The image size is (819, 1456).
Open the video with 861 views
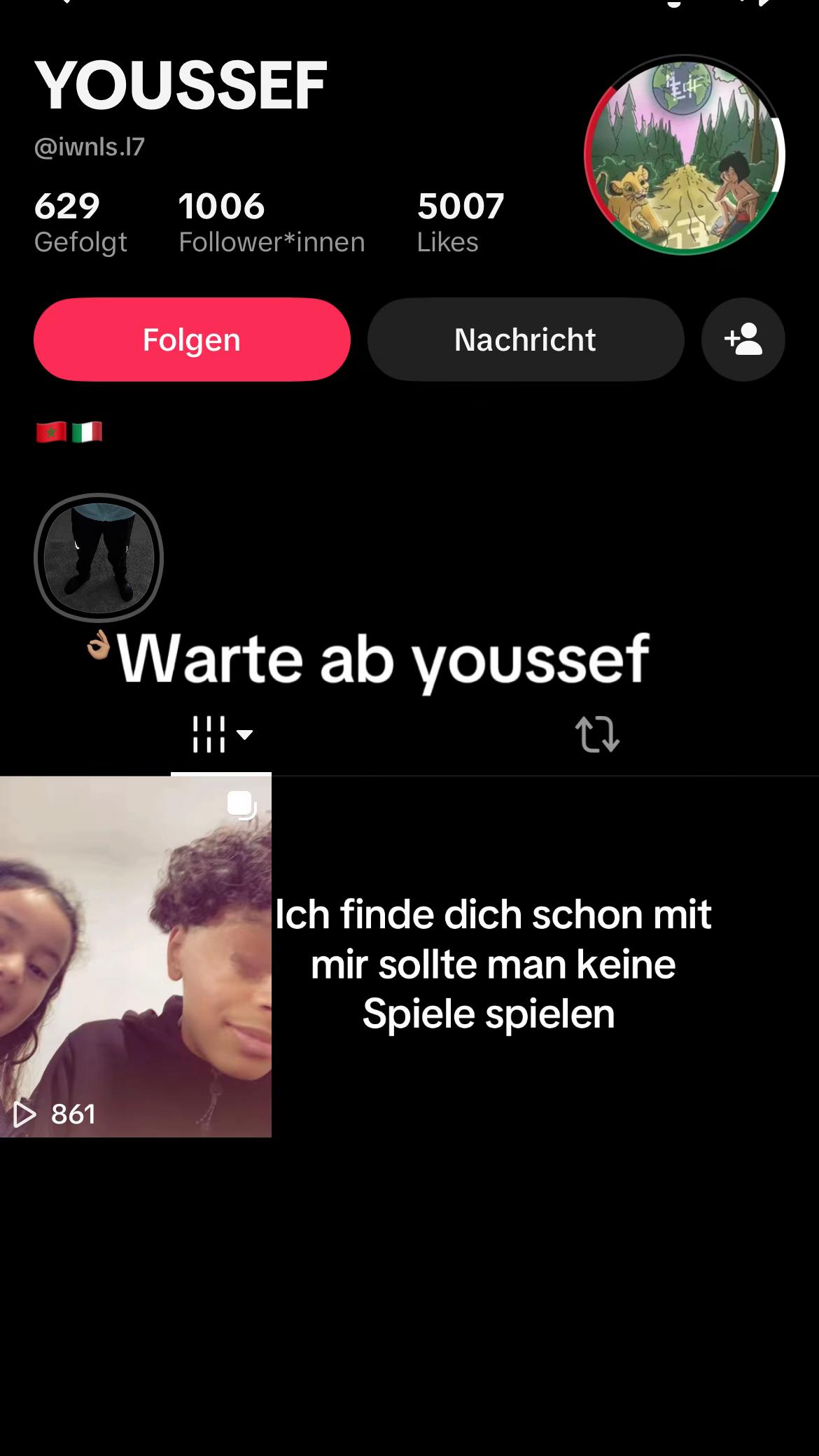click(136, 956)
